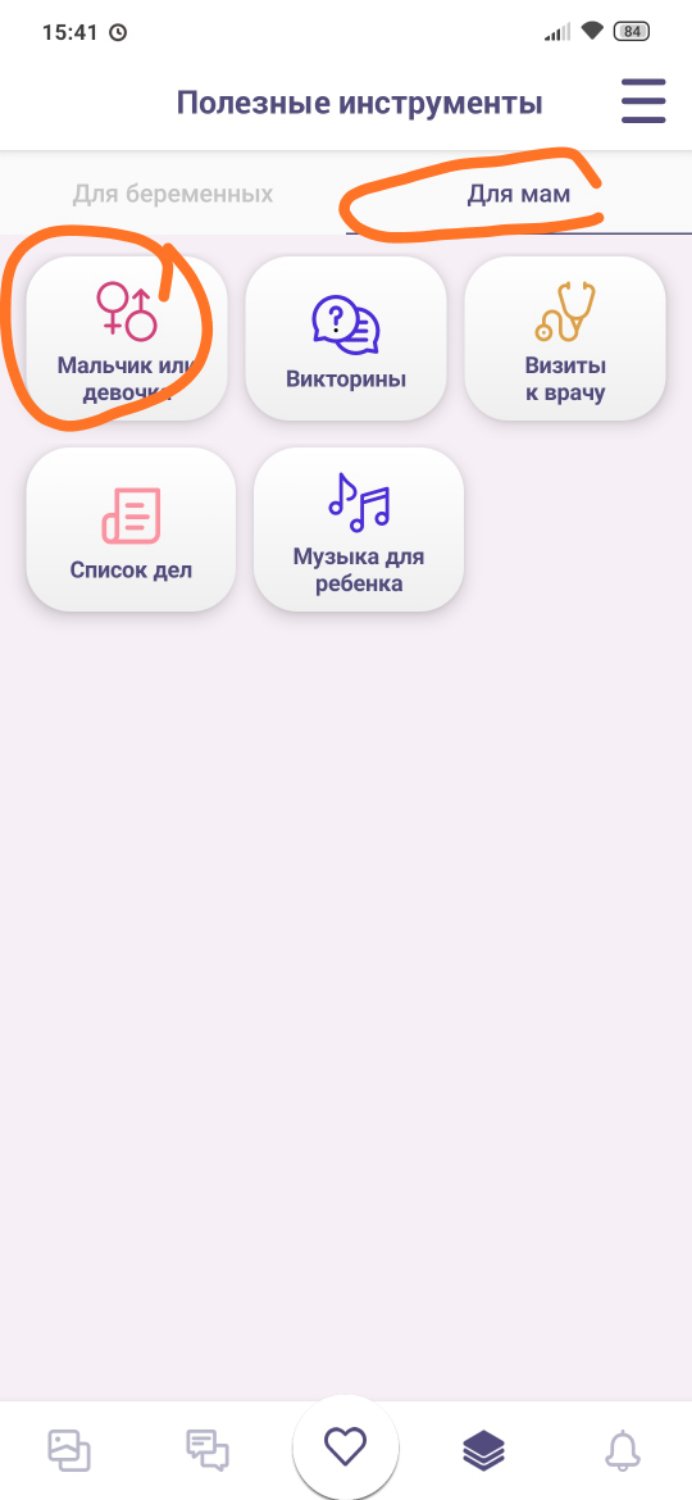Open Музыка для ребенка
Screen dimensions: 692x1500
(359, 529)
